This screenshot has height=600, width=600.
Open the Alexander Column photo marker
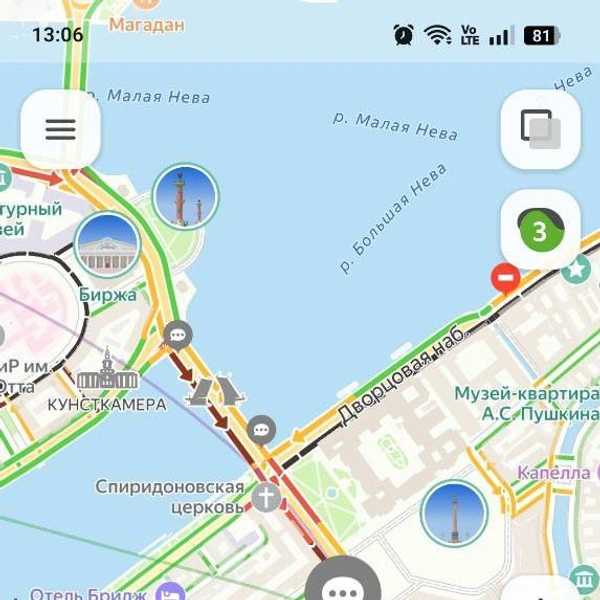coord(454,514)
